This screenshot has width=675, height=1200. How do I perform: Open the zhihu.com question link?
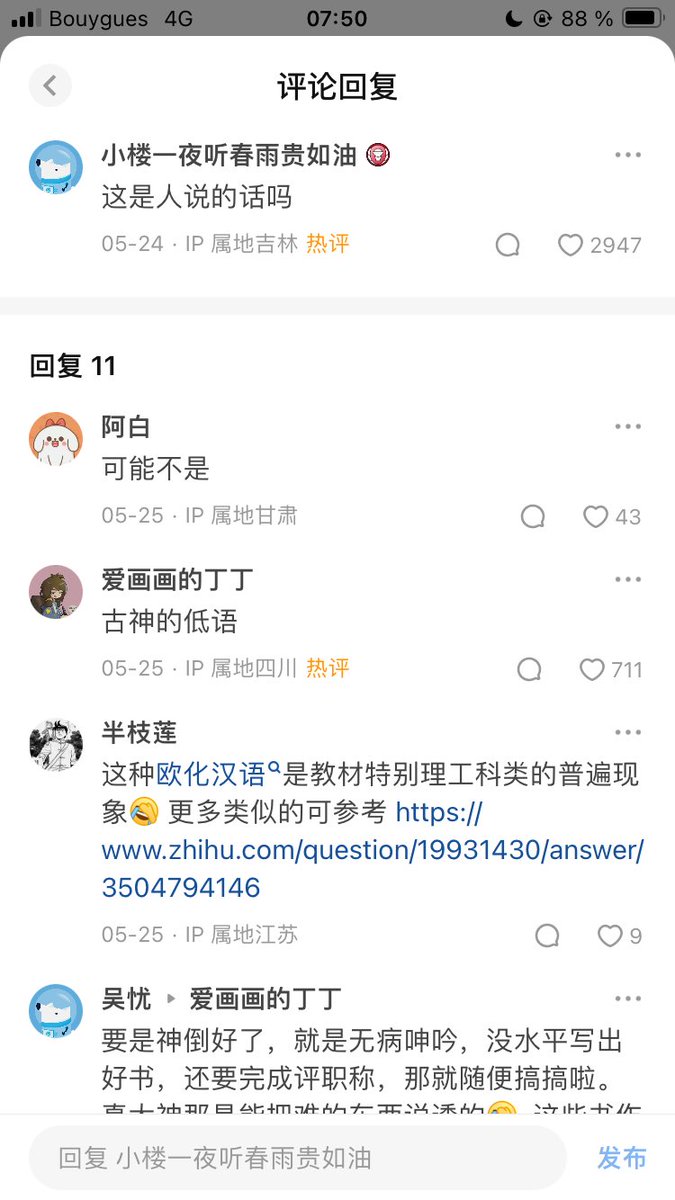(372, 849)
